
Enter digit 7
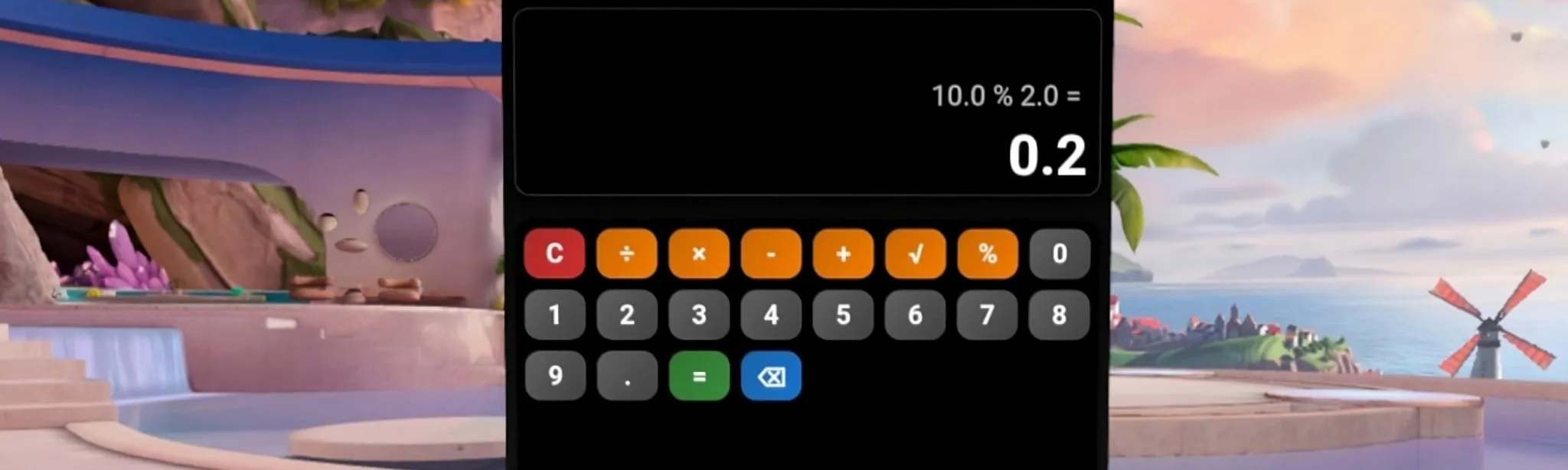[x=987, y=315]
